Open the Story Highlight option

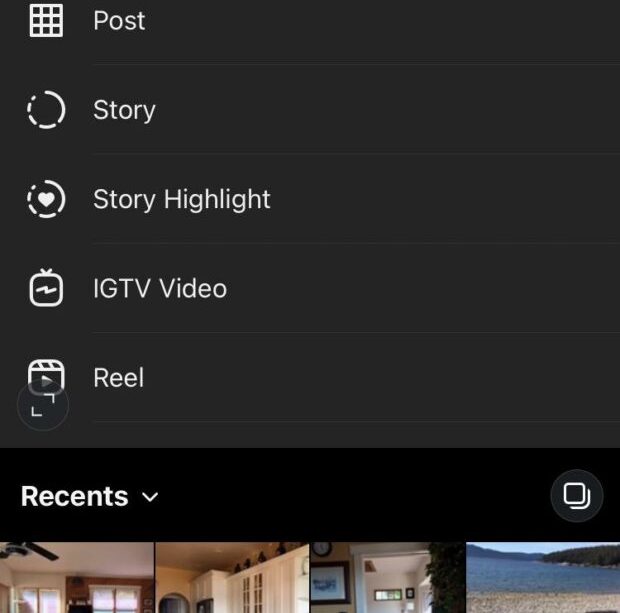pyautogui.click(x=181, y=199)
